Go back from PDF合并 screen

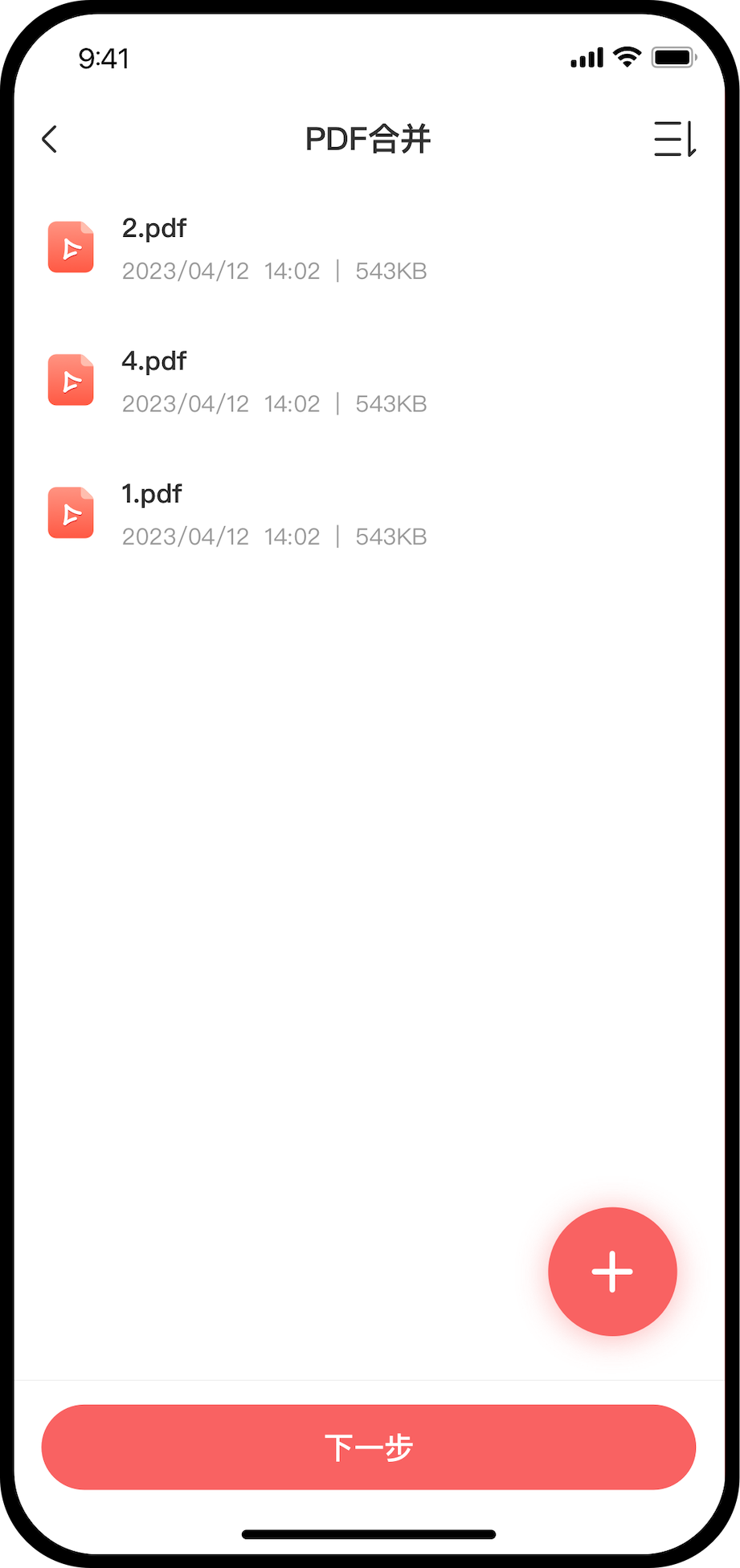50,139
